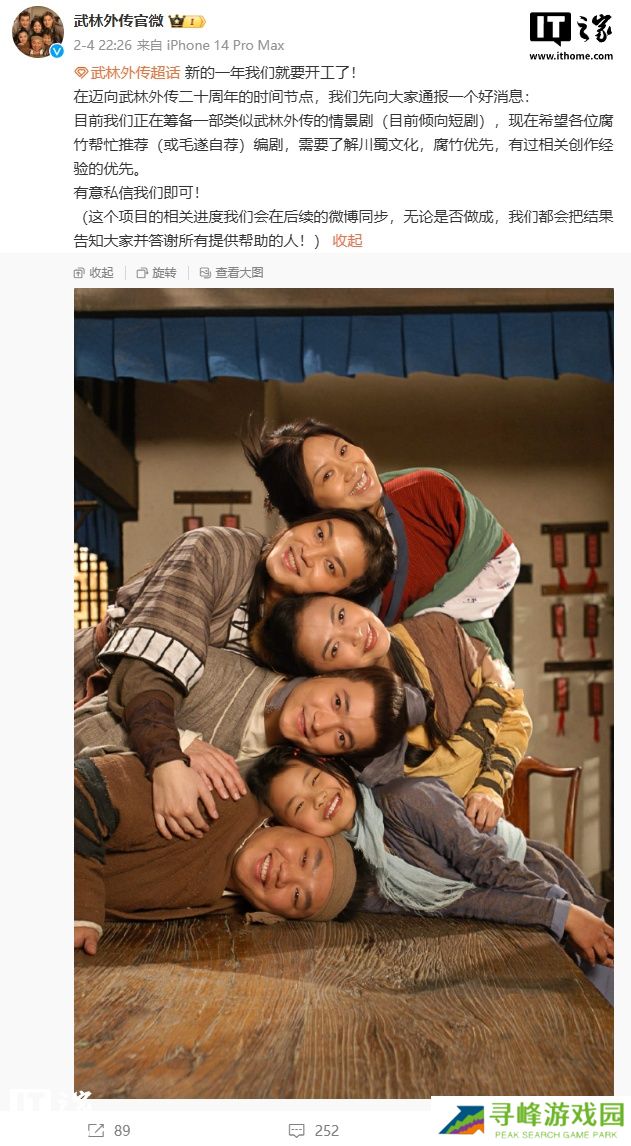This screenshot has width=631, height=1146.
Task: Open the 武林外传官微 account name
Action: tap(118, 21)
